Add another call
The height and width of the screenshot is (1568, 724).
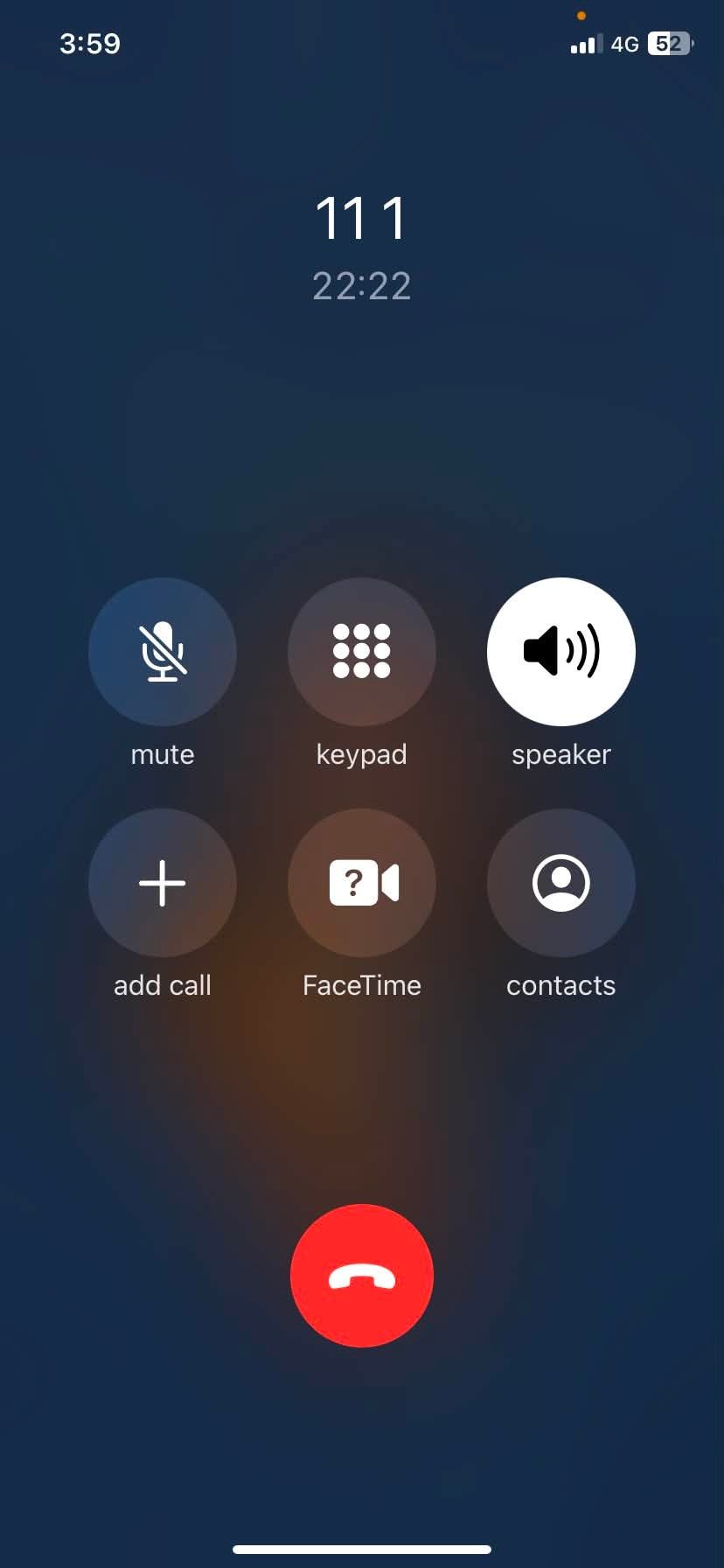click(x=163, y=883)
